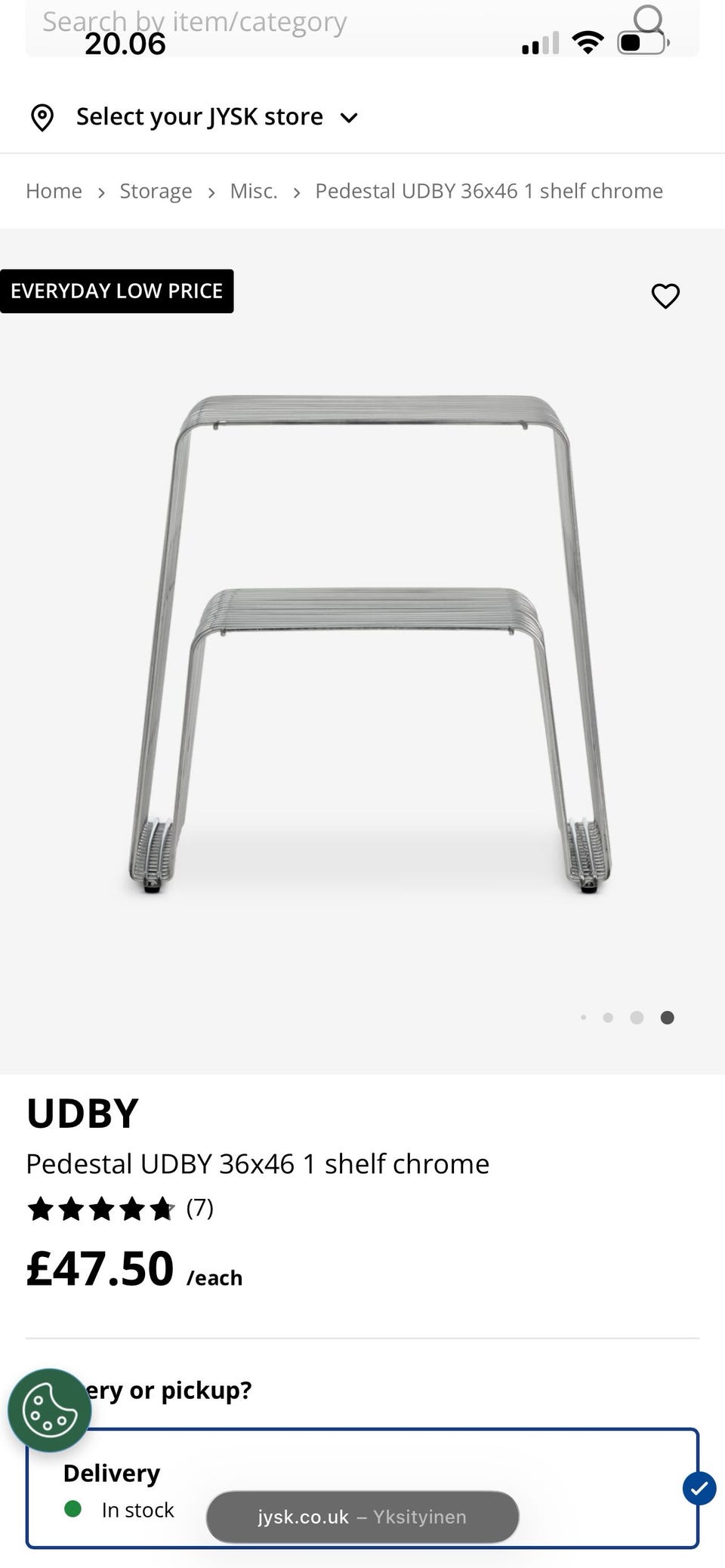
Task: Tap the search magnifier icon
Action: (648, 21)
